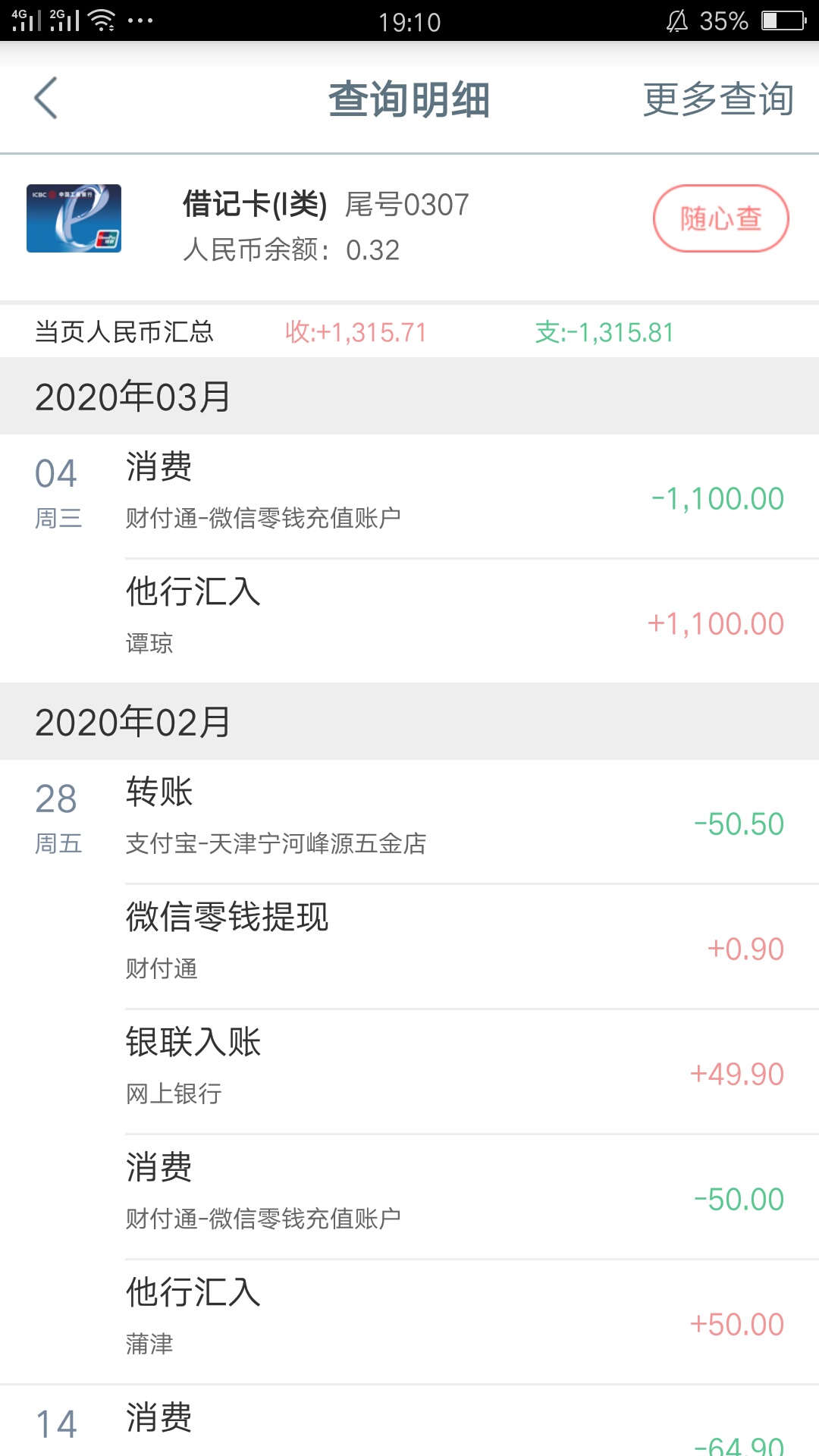Screen dimensions: 819x1456
Task: Open the 转账 支付宝 -50.50 transaction
Action: (409, 822)
